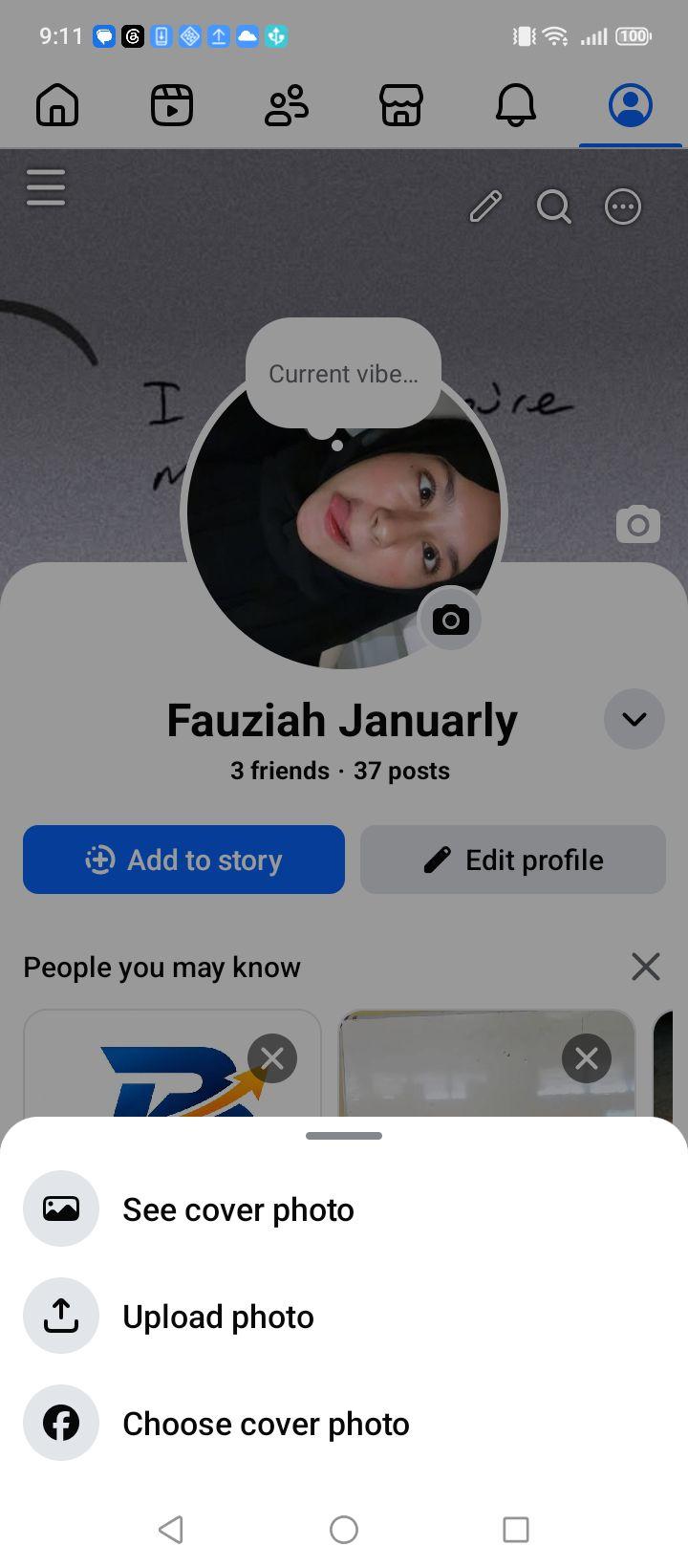Tap the pencil edit icon on cover

[485, 207]
